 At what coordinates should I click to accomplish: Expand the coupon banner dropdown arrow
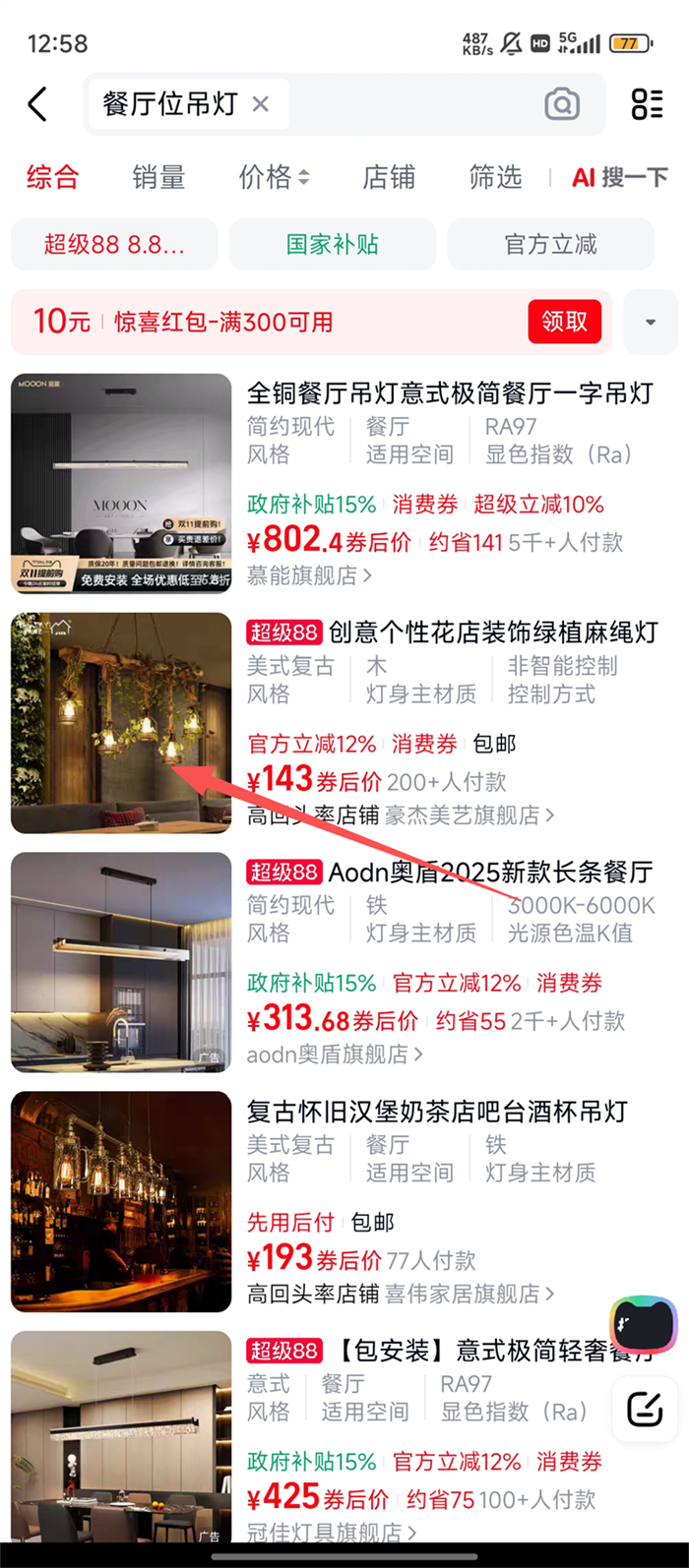pos(651,322)
